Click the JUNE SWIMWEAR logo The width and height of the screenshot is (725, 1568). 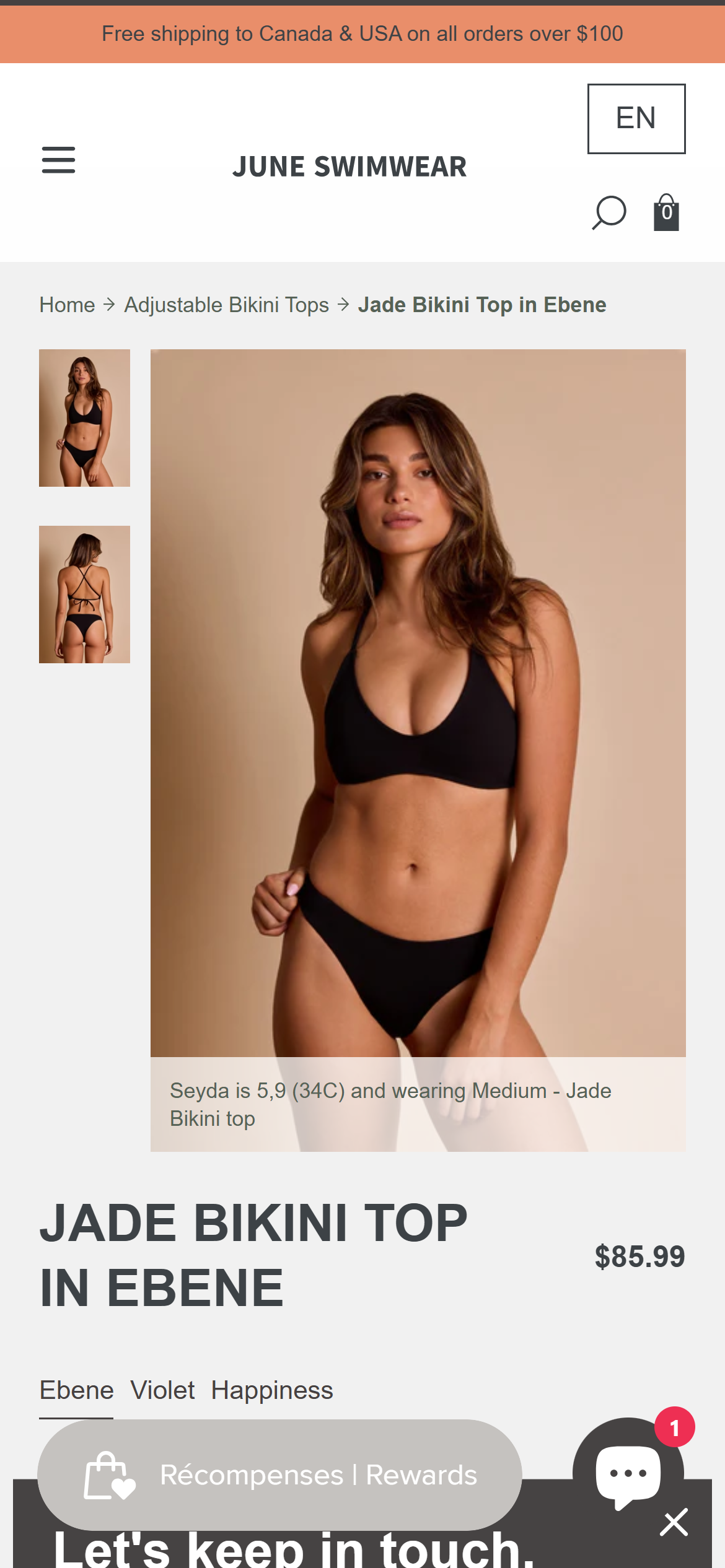[351, 166]
